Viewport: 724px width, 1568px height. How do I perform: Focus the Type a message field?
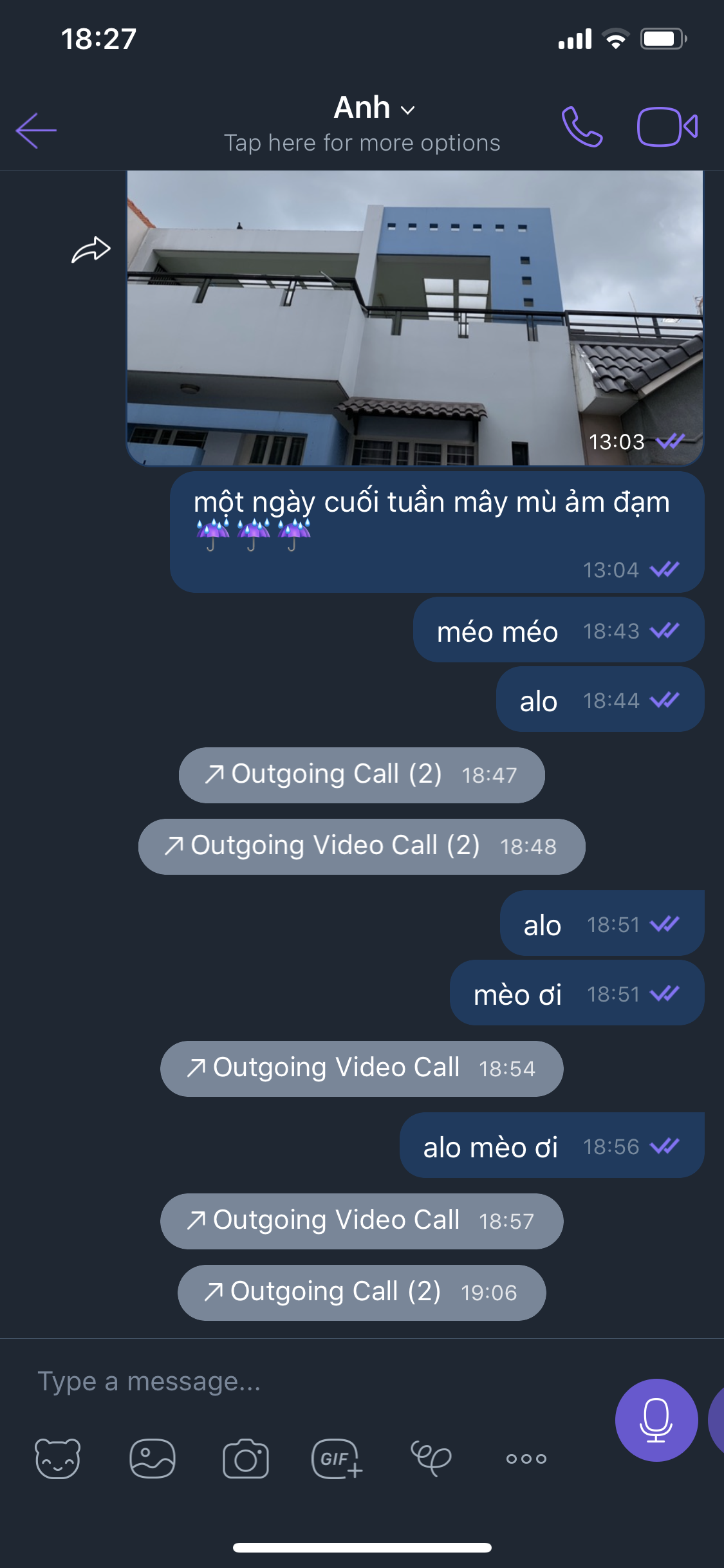(x=309, y=1381)
